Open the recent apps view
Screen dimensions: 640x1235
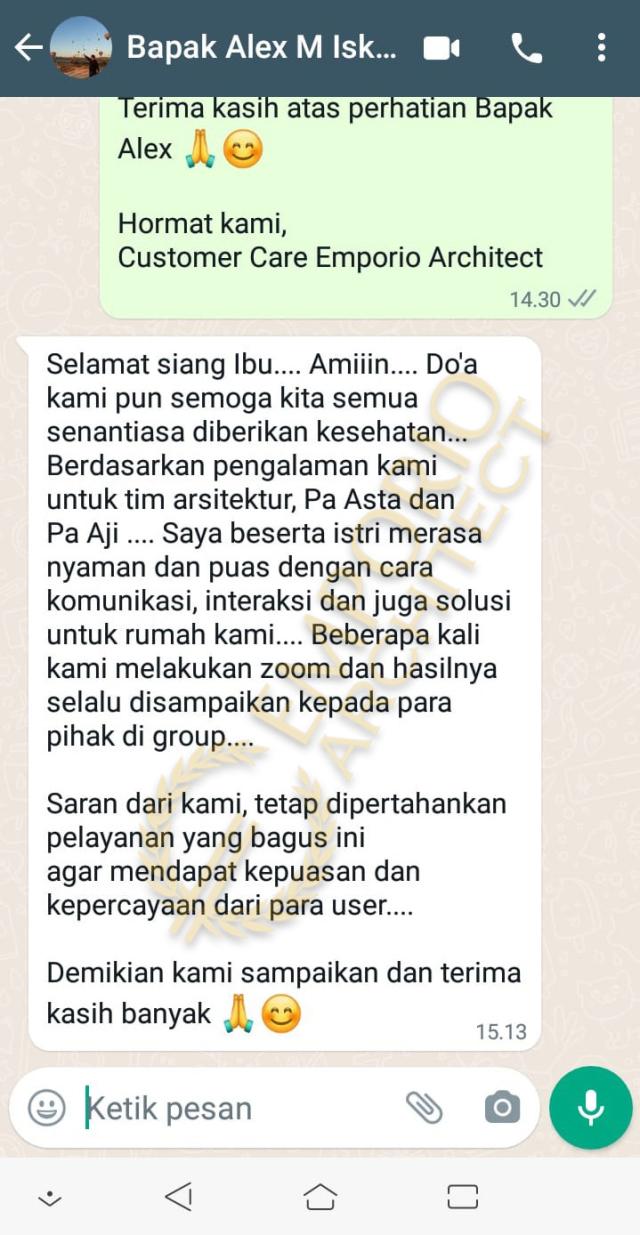coord(462,1196)
